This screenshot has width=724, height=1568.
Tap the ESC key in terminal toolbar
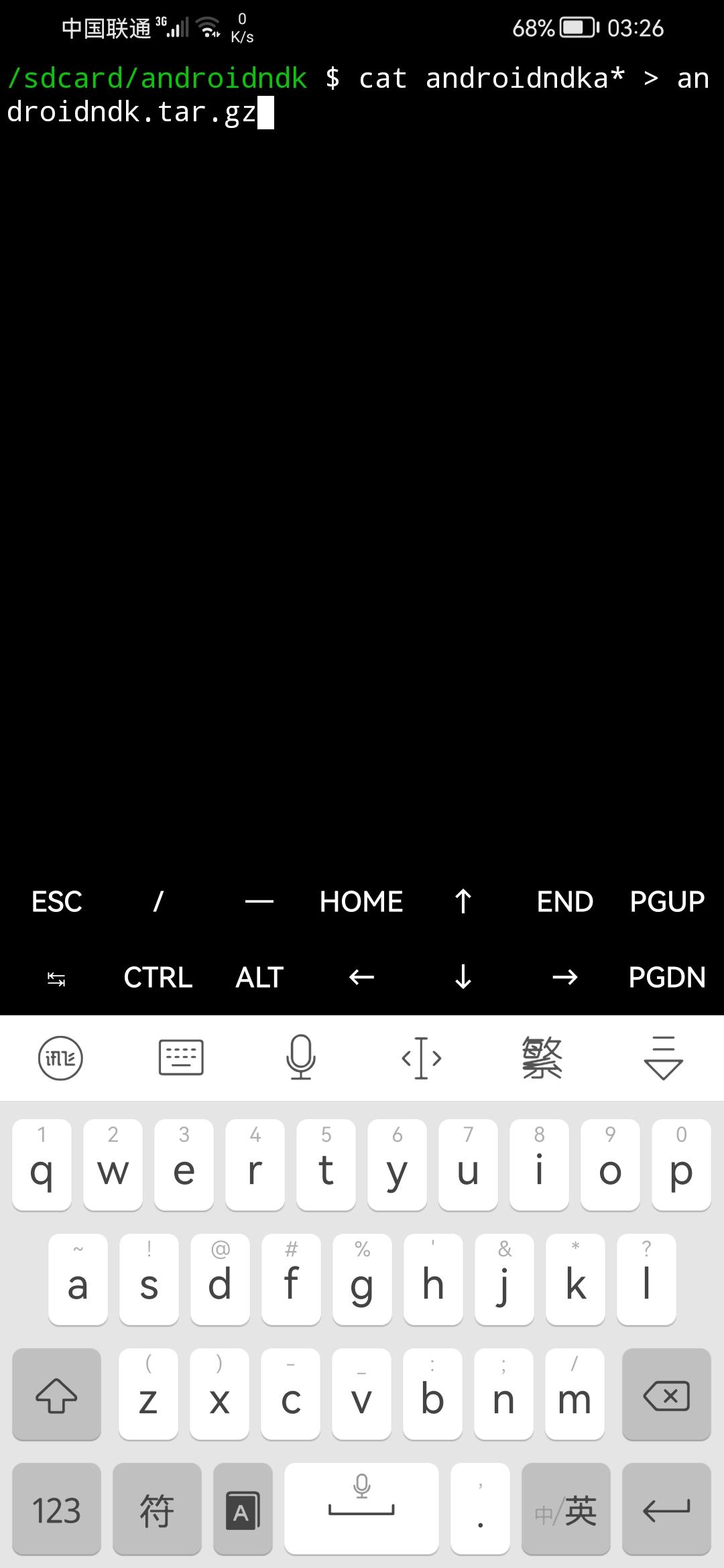(x=57, y=901)
